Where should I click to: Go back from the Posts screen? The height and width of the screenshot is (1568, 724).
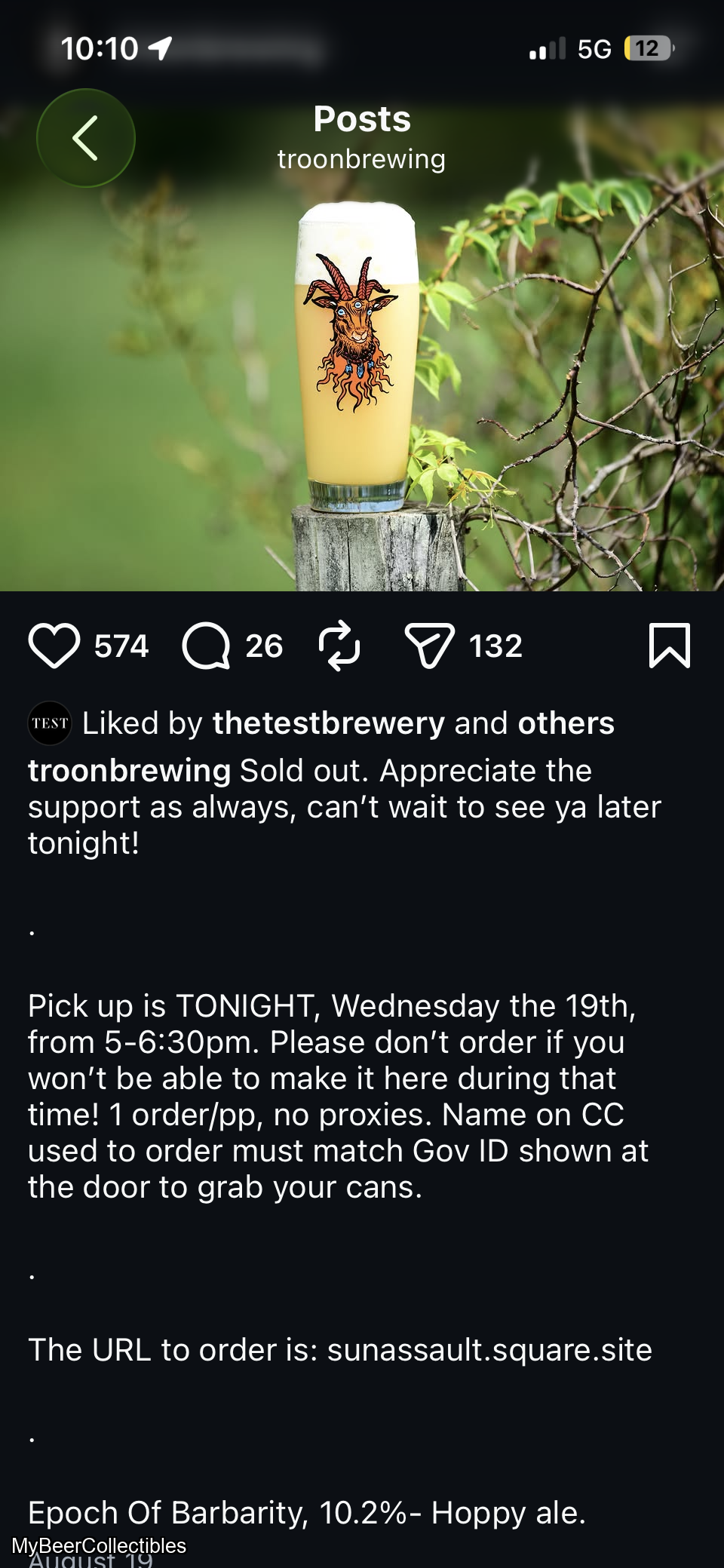tap(86, 138)
